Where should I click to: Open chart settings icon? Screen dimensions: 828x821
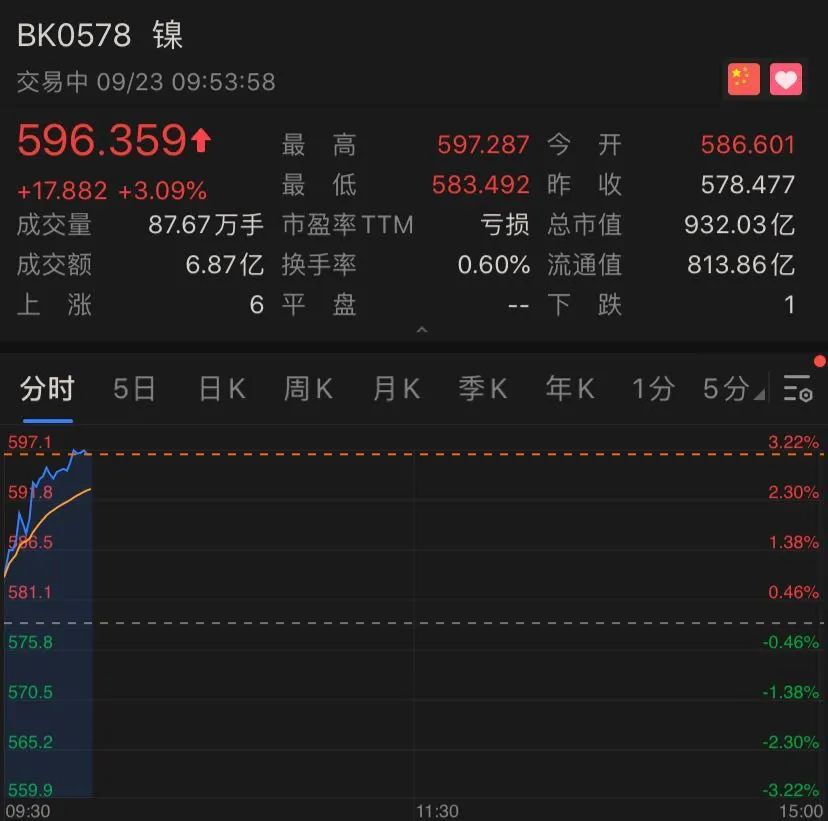798,389
